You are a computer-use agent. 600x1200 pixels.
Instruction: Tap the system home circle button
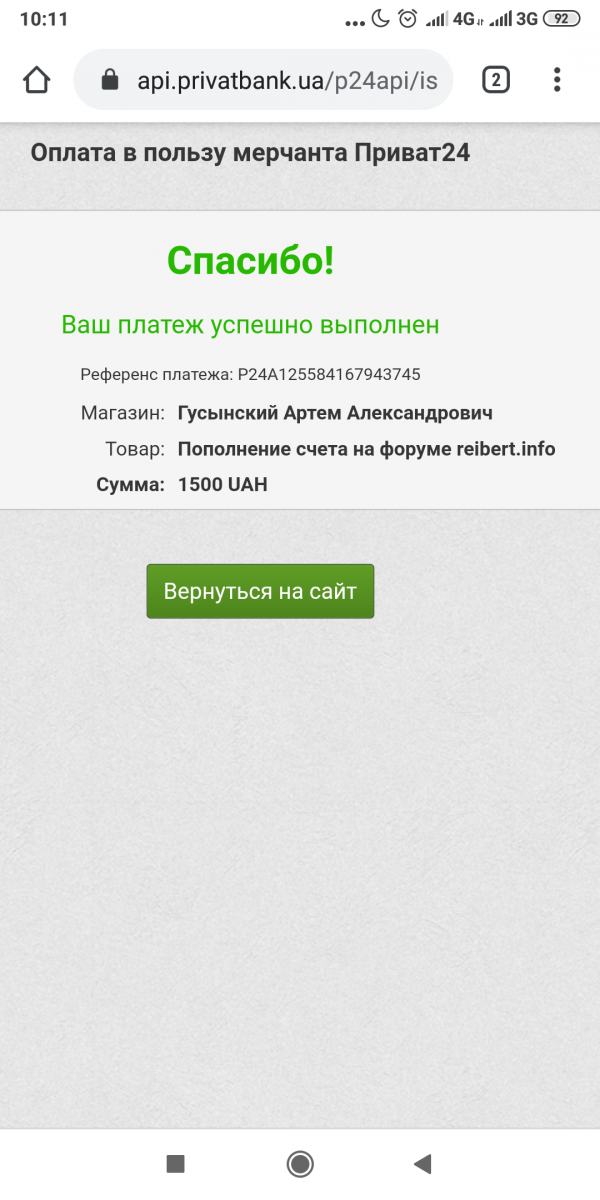(x=300, y=1163)
